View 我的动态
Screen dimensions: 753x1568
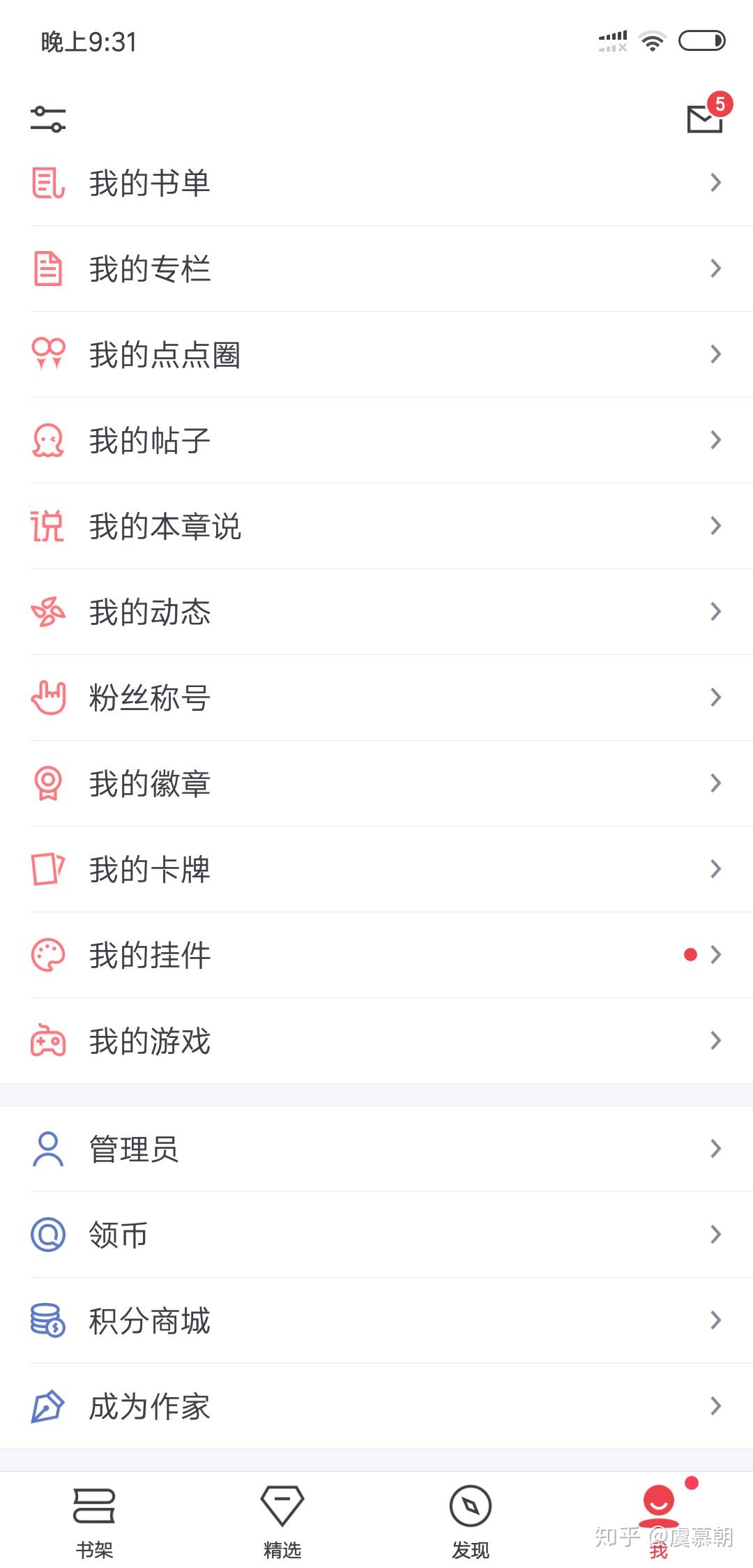376,612
